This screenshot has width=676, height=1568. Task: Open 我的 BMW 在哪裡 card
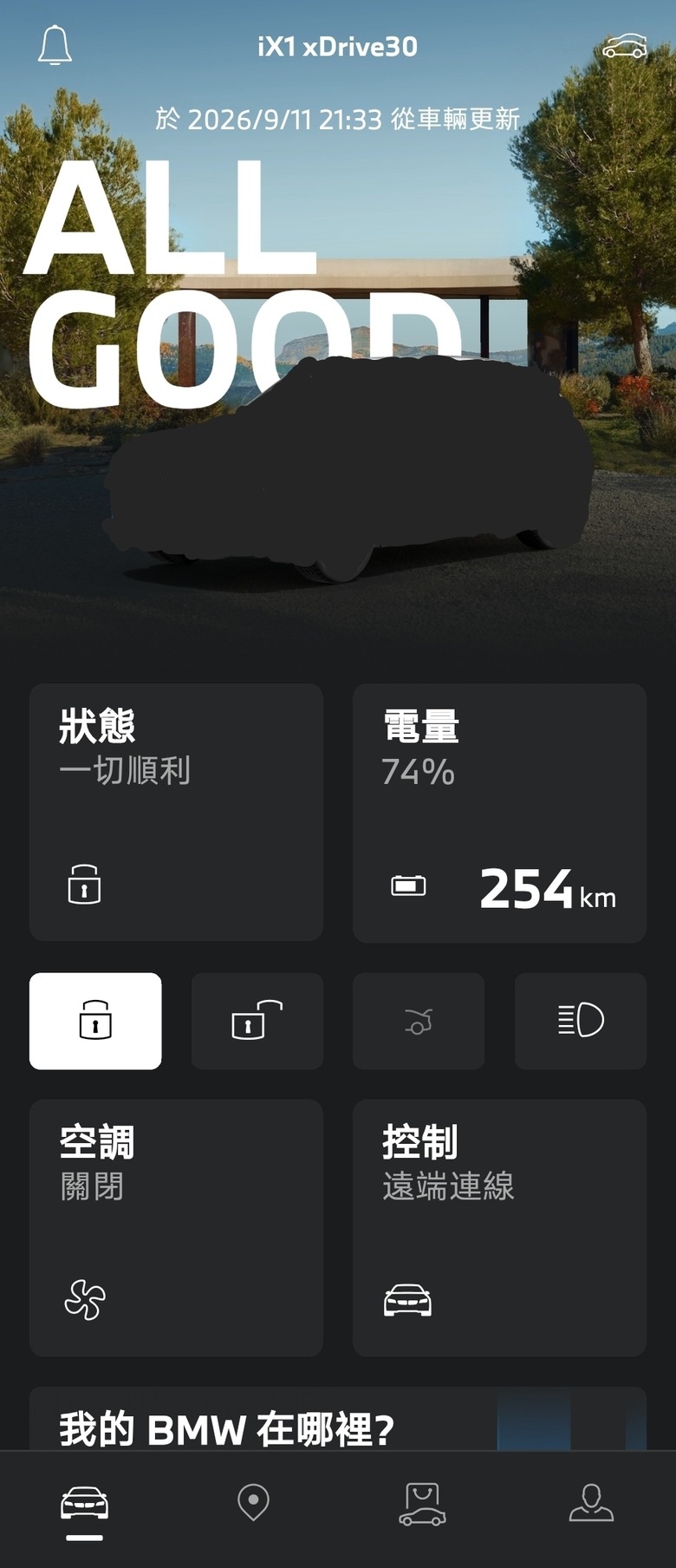(338, 1419)
